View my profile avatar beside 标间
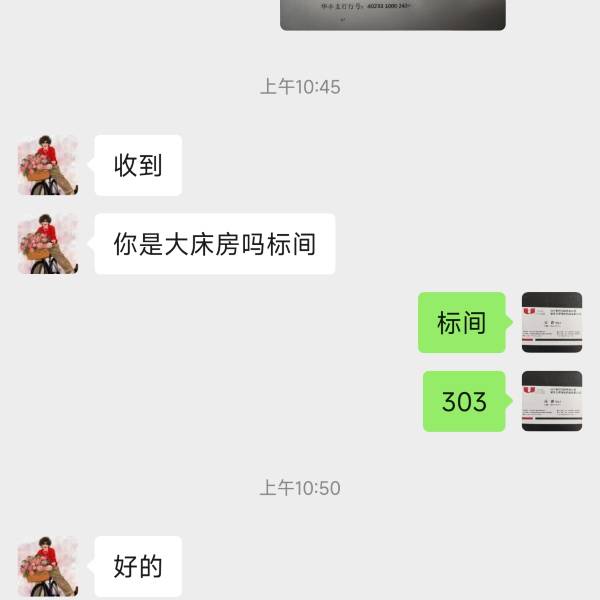600x600 pixels. click(552, 322)
